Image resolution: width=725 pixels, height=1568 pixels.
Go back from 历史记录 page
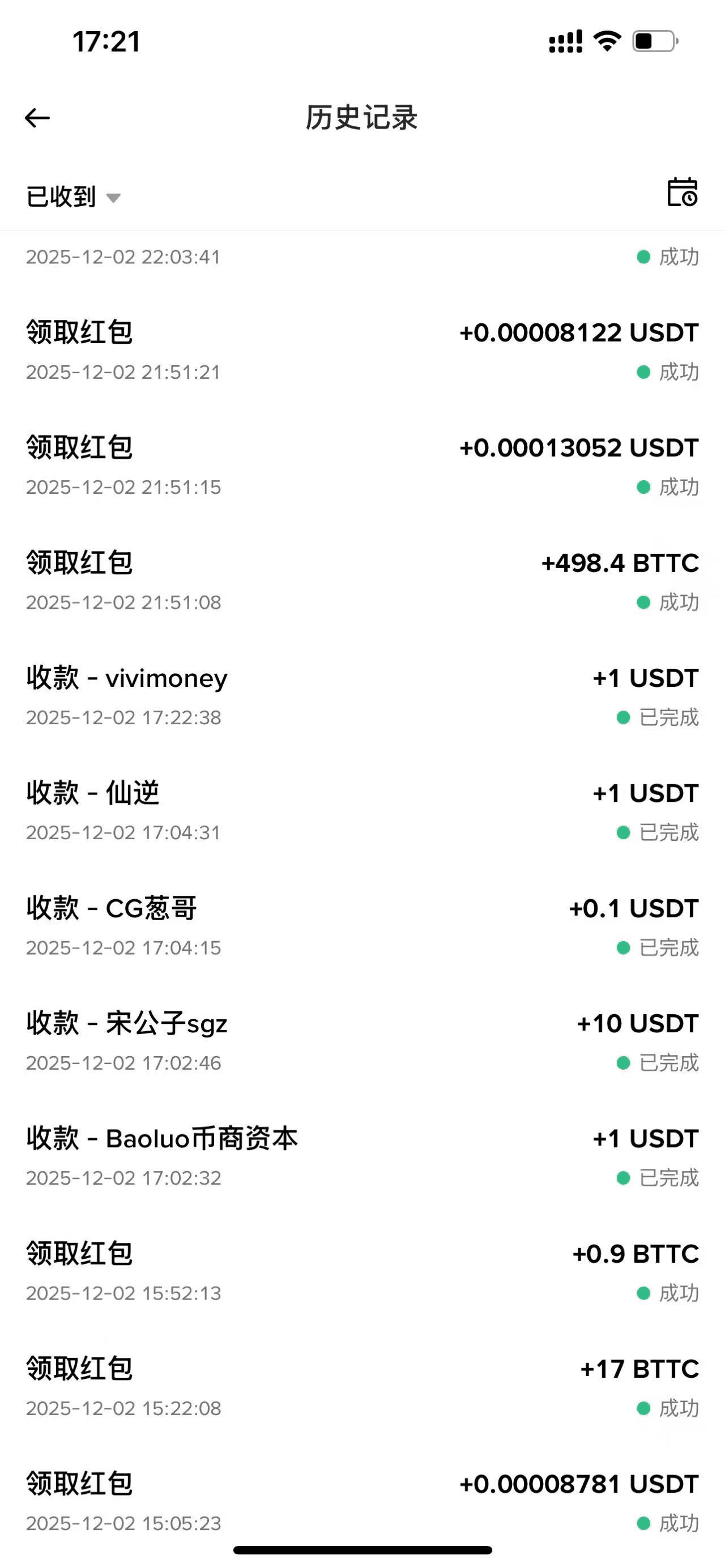[x=38, y=118]
